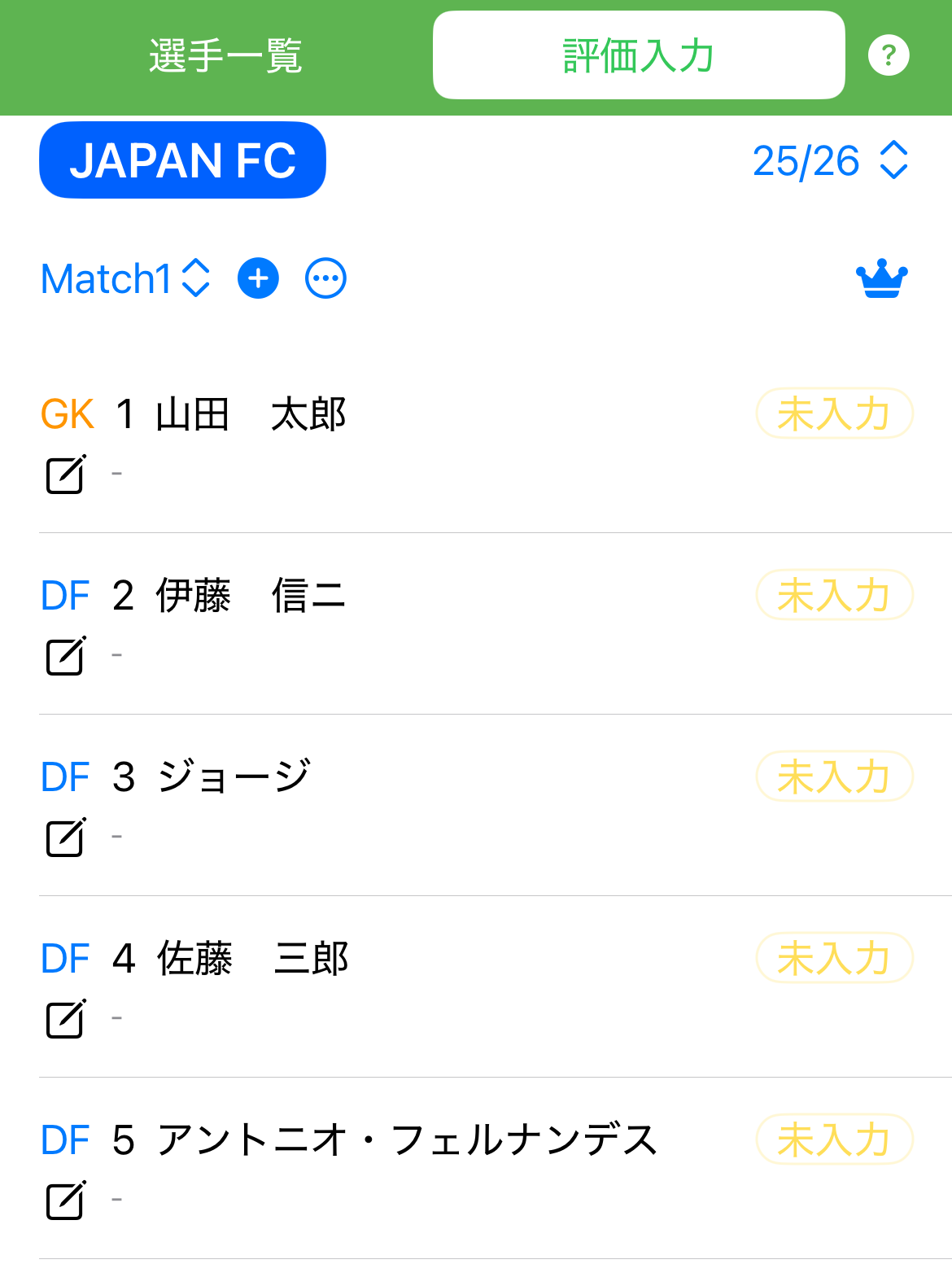Edit the note for 伊藤 信二
Screen dimensions: 952x1264
pos(66,656)
